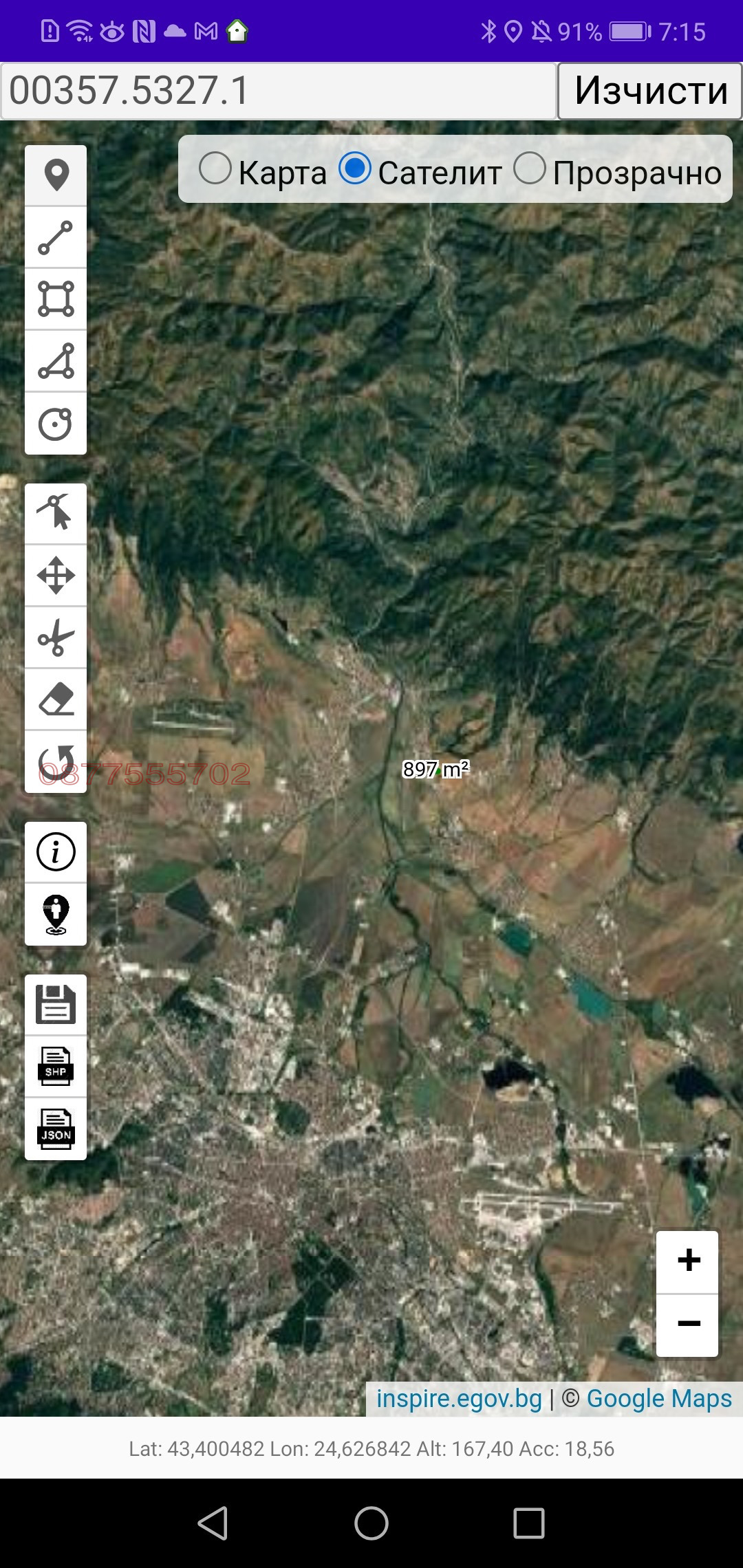Tap the Изчисти clear button
743x1568 pixels.
(650, 91)
